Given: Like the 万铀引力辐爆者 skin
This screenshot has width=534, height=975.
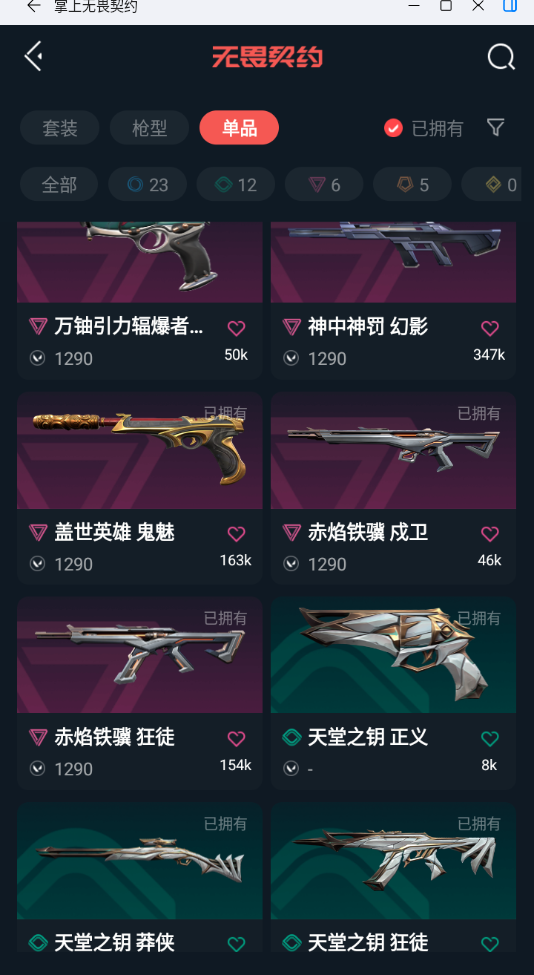Looking at the screenshot, I should pos(236,328).
